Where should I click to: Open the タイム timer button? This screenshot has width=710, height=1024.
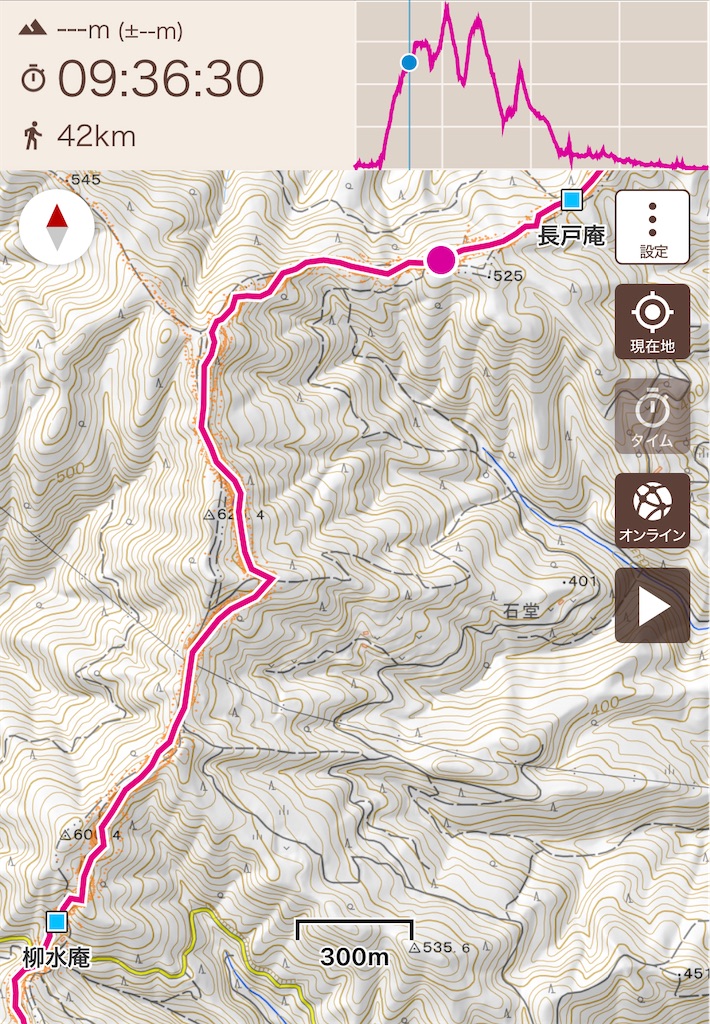[x=652, y=416]
